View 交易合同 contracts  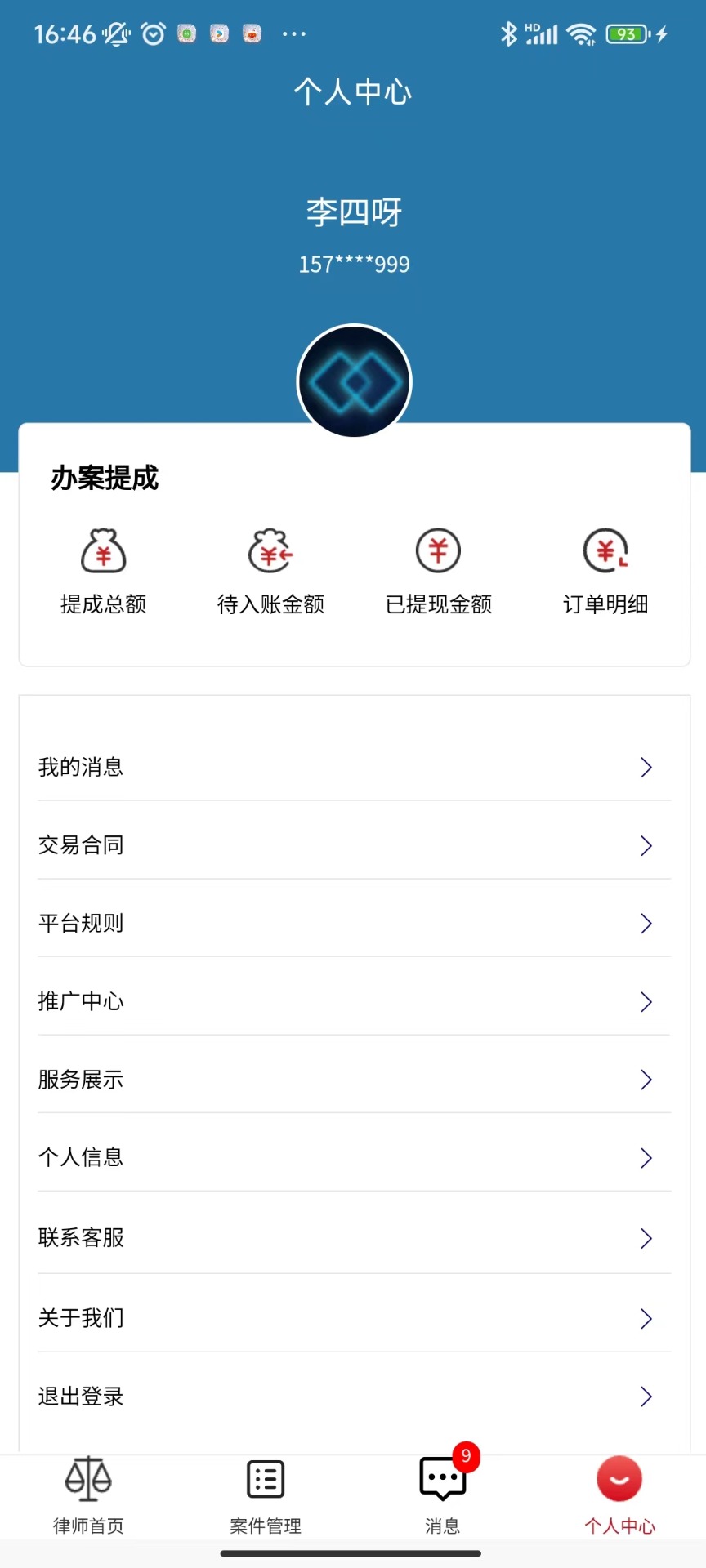354,845
